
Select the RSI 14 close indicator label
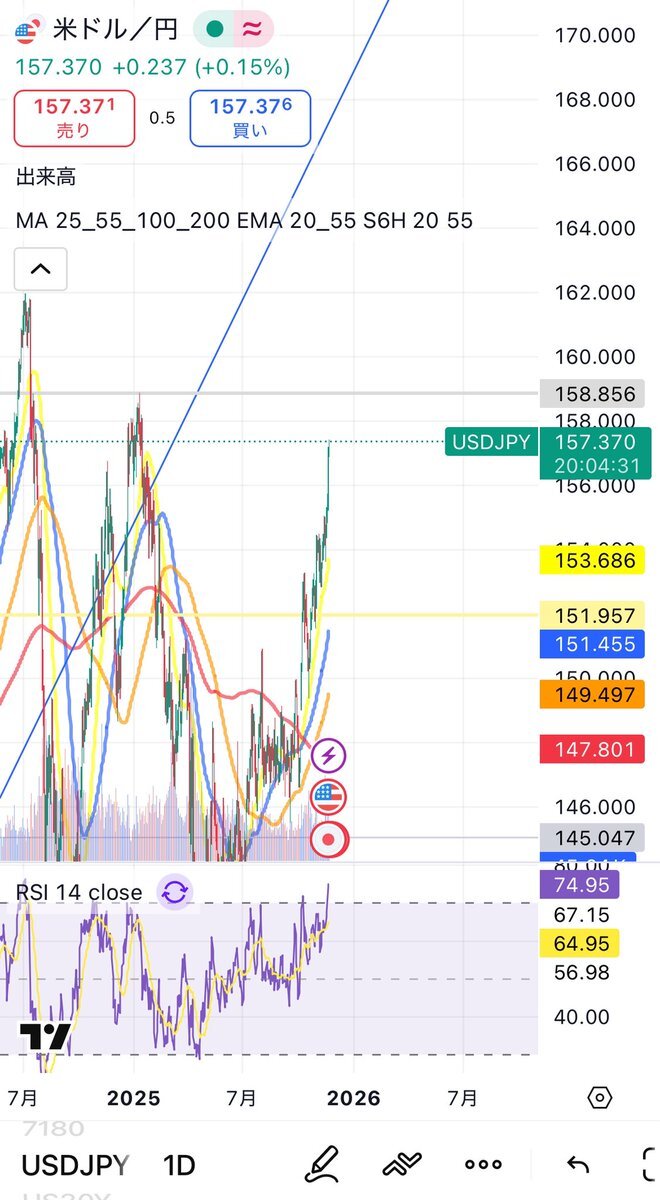[x=79, y=892]
